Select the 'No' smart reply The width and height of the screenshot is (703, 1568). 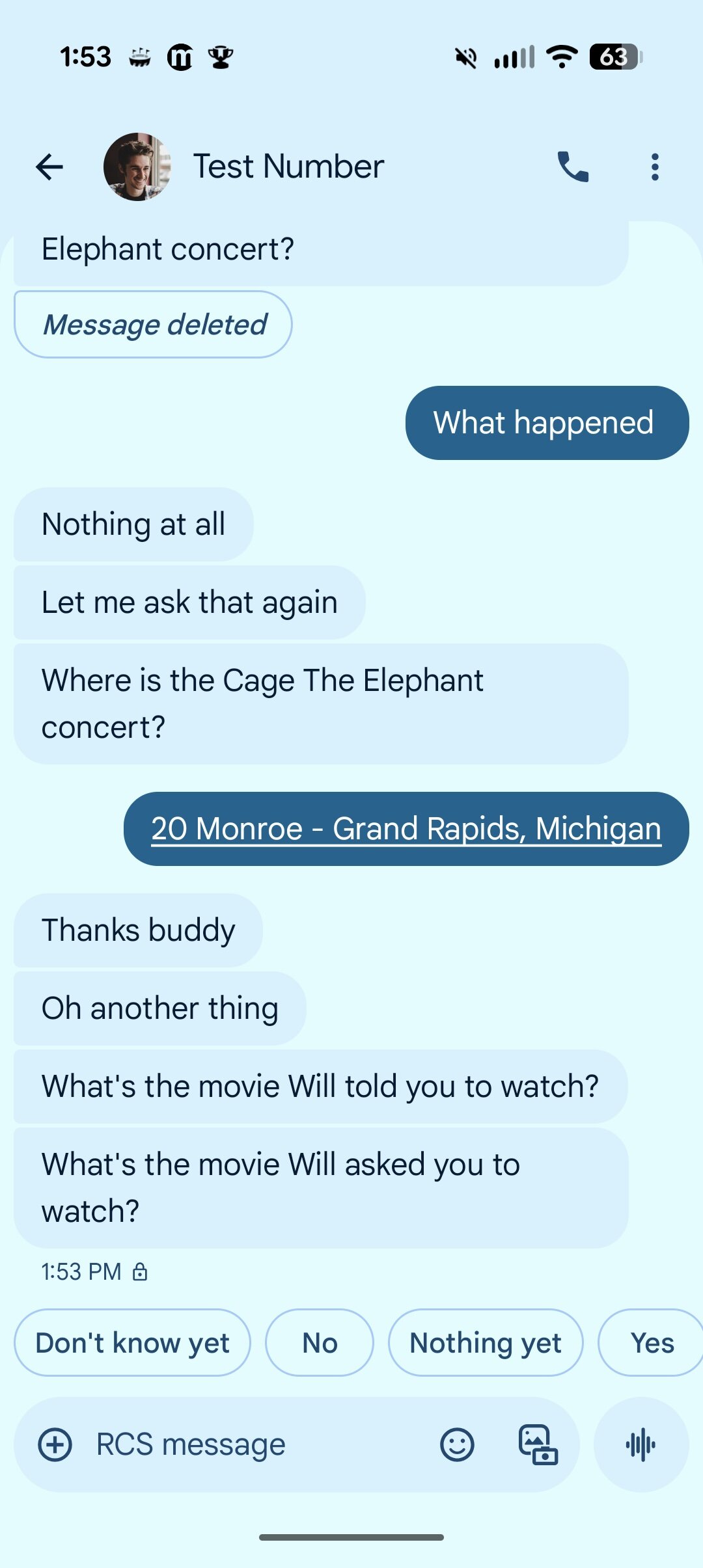(x=319, y=1342)
